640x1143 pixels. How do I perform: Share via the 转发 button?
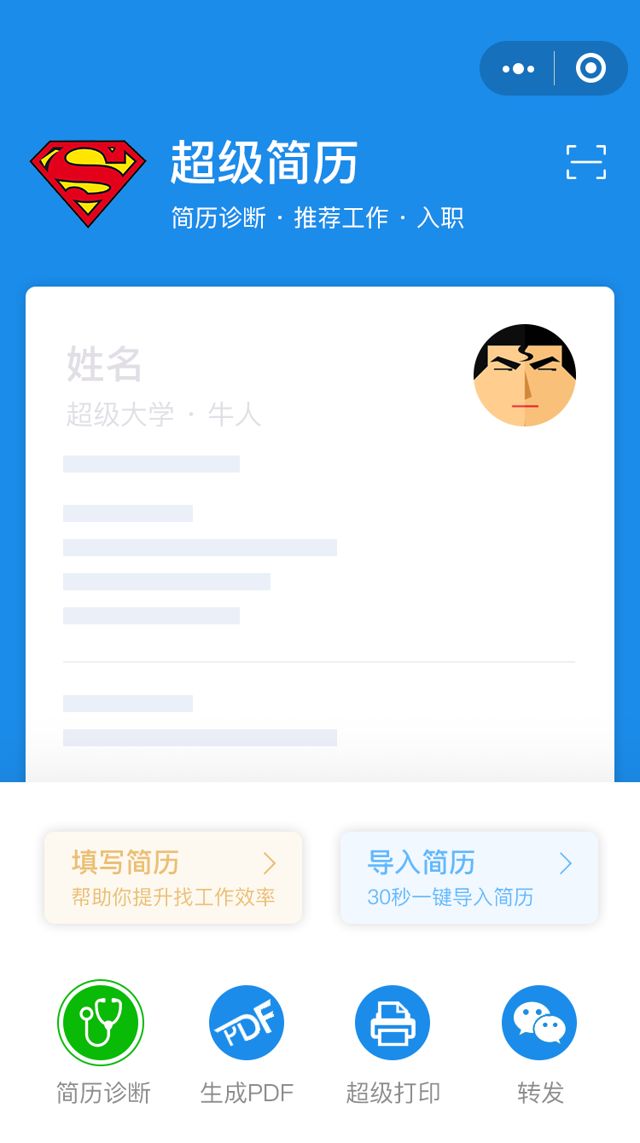click(x=539, y=1023)
